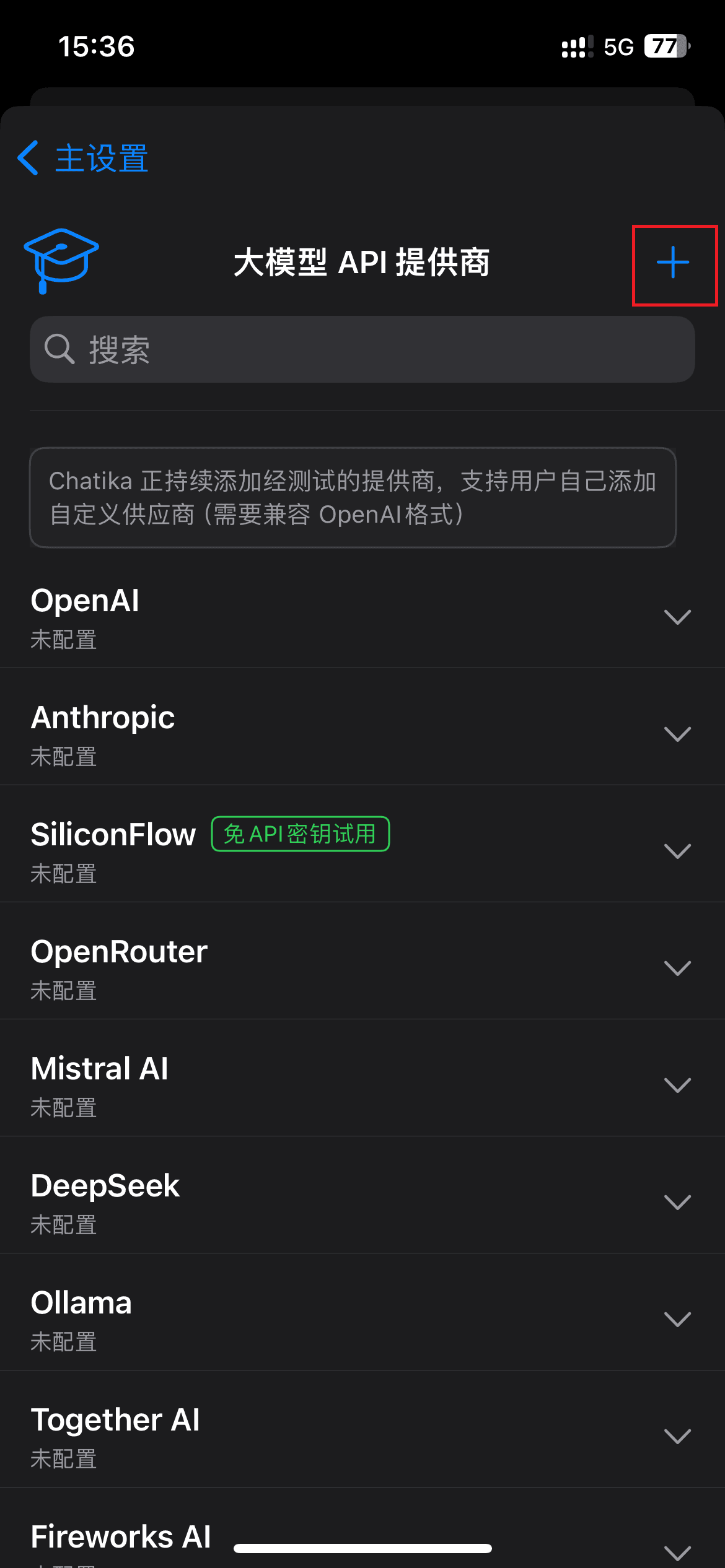
Task: Go back to 主设置
Action: coord(83,158)
